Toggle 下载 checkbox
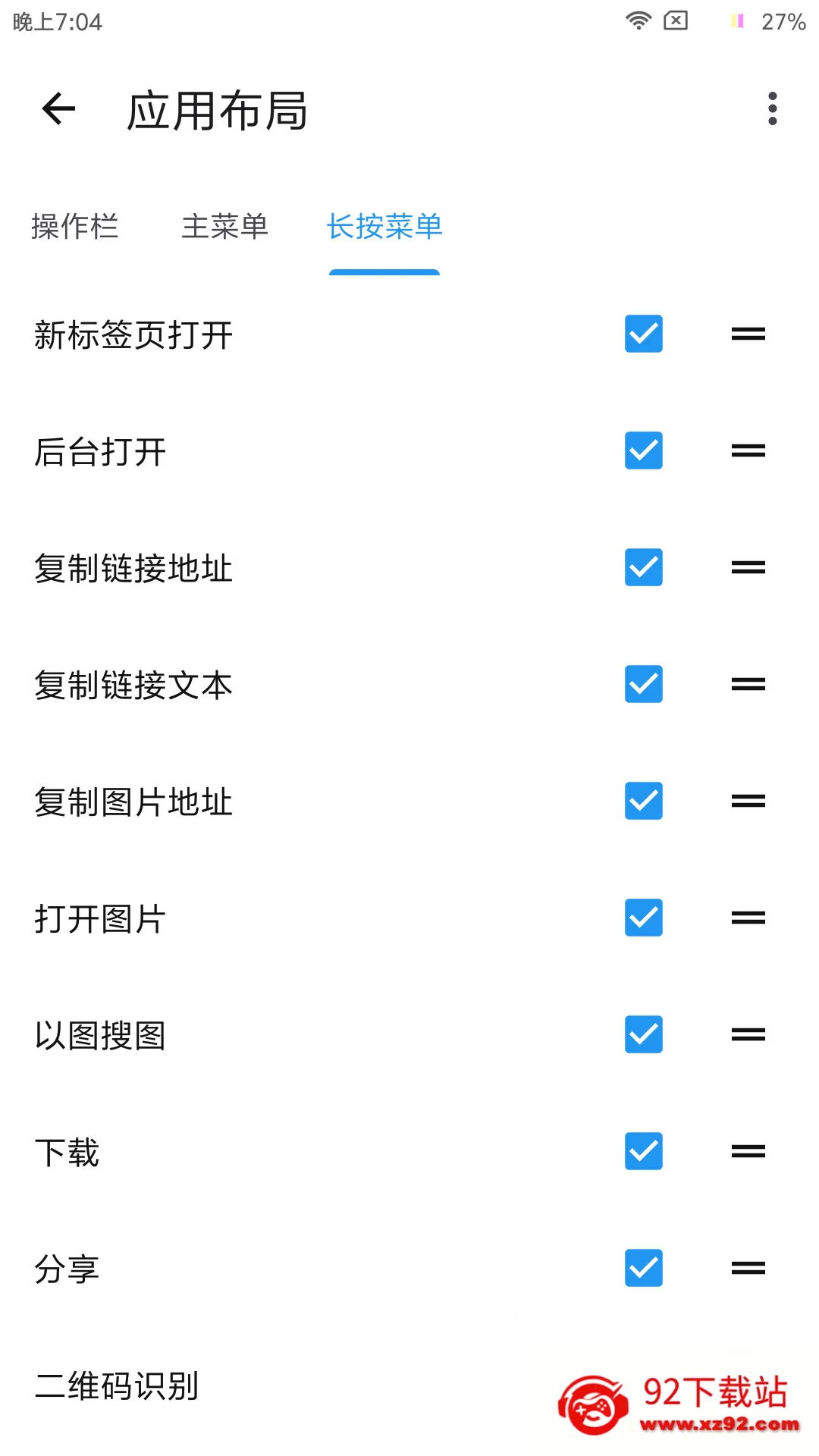The image size is (819, 1456). pyautogui.click(x=644, y=1151)
